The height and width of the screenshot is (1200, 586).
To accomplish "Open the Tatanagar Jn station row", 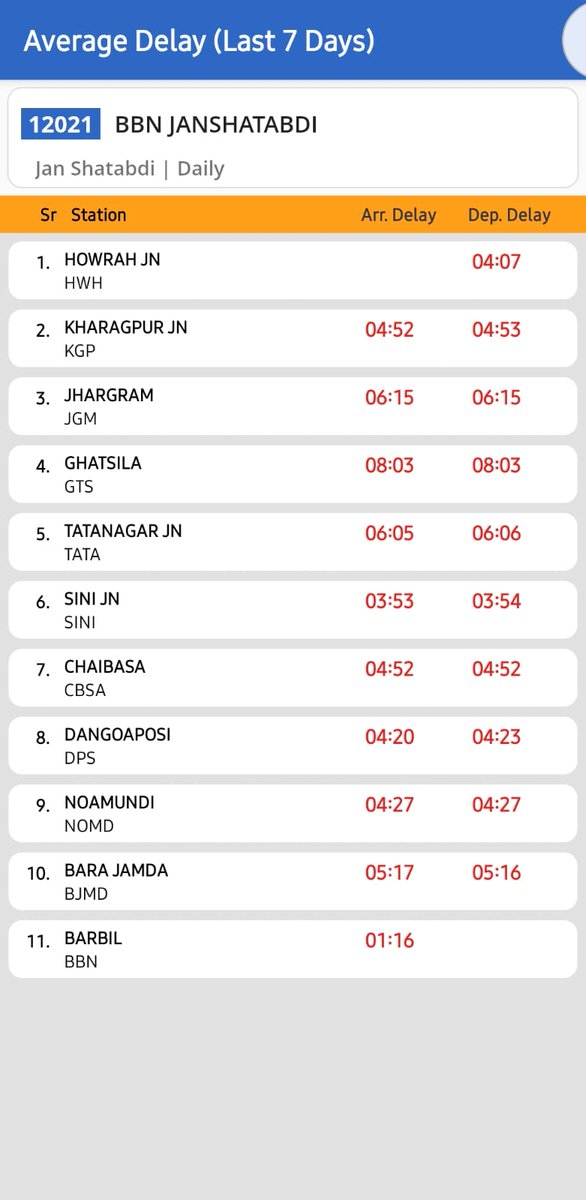I will click(293, 542).
